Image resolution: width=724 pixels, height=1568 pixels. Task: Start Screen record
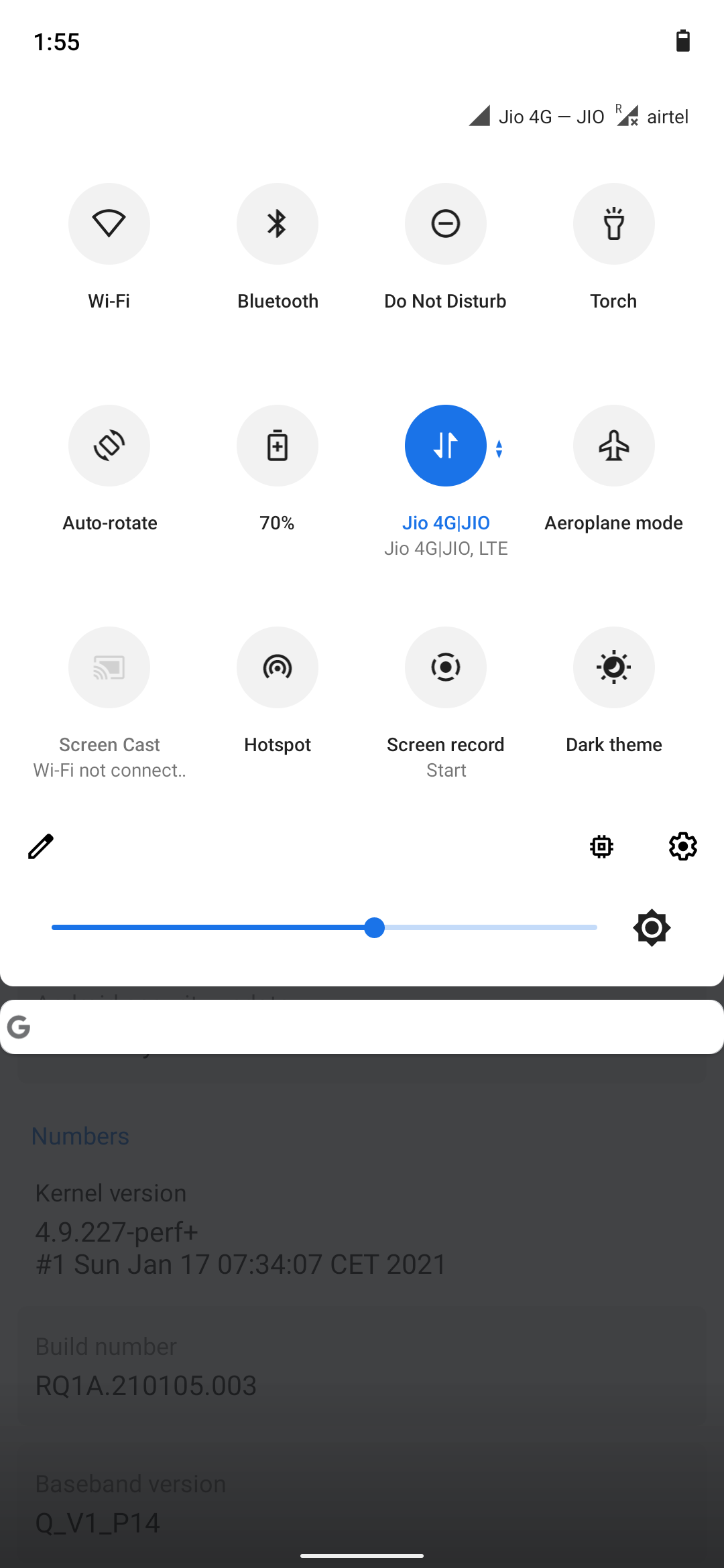pyautogui.click(x=445, y=667)
